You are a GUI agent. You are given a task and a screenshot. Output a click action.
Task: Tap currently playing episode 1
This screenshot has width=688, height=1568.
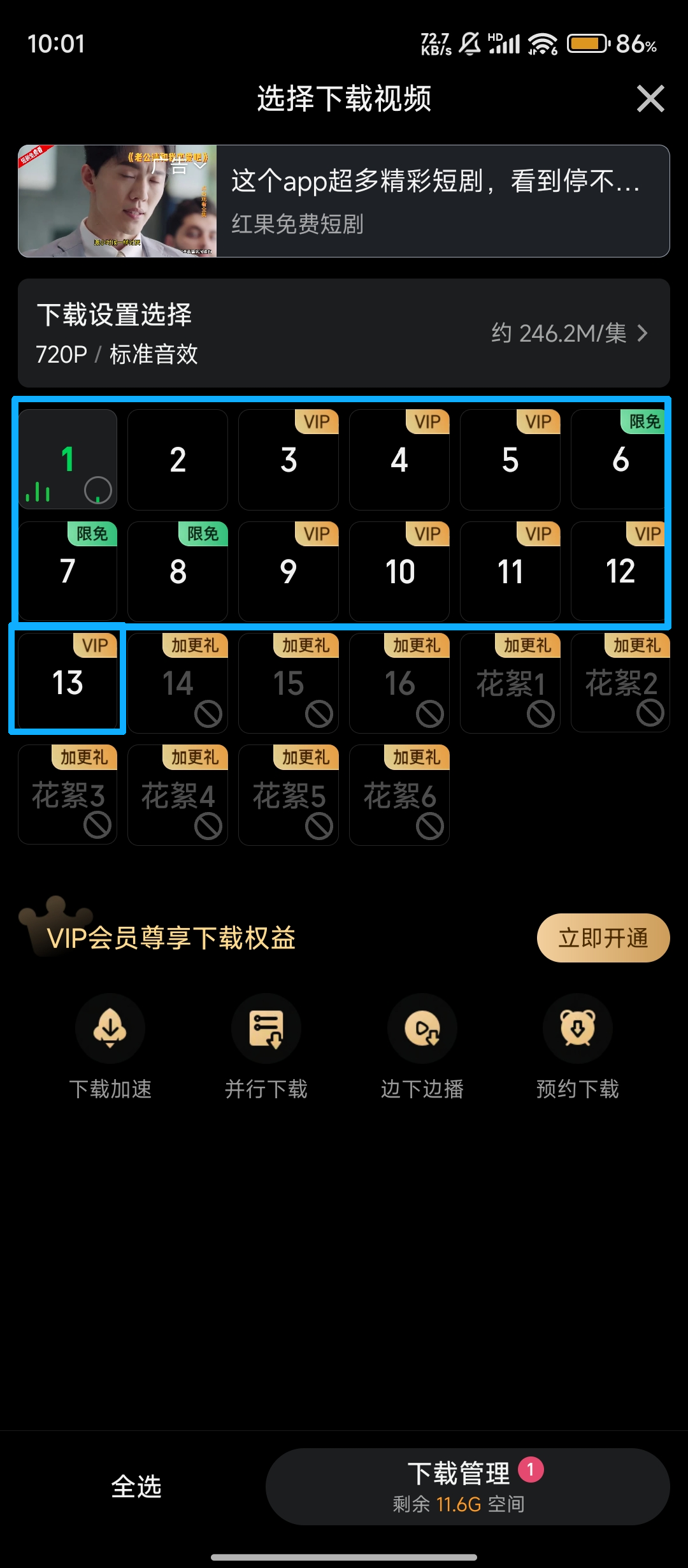(x=68, y=460)
